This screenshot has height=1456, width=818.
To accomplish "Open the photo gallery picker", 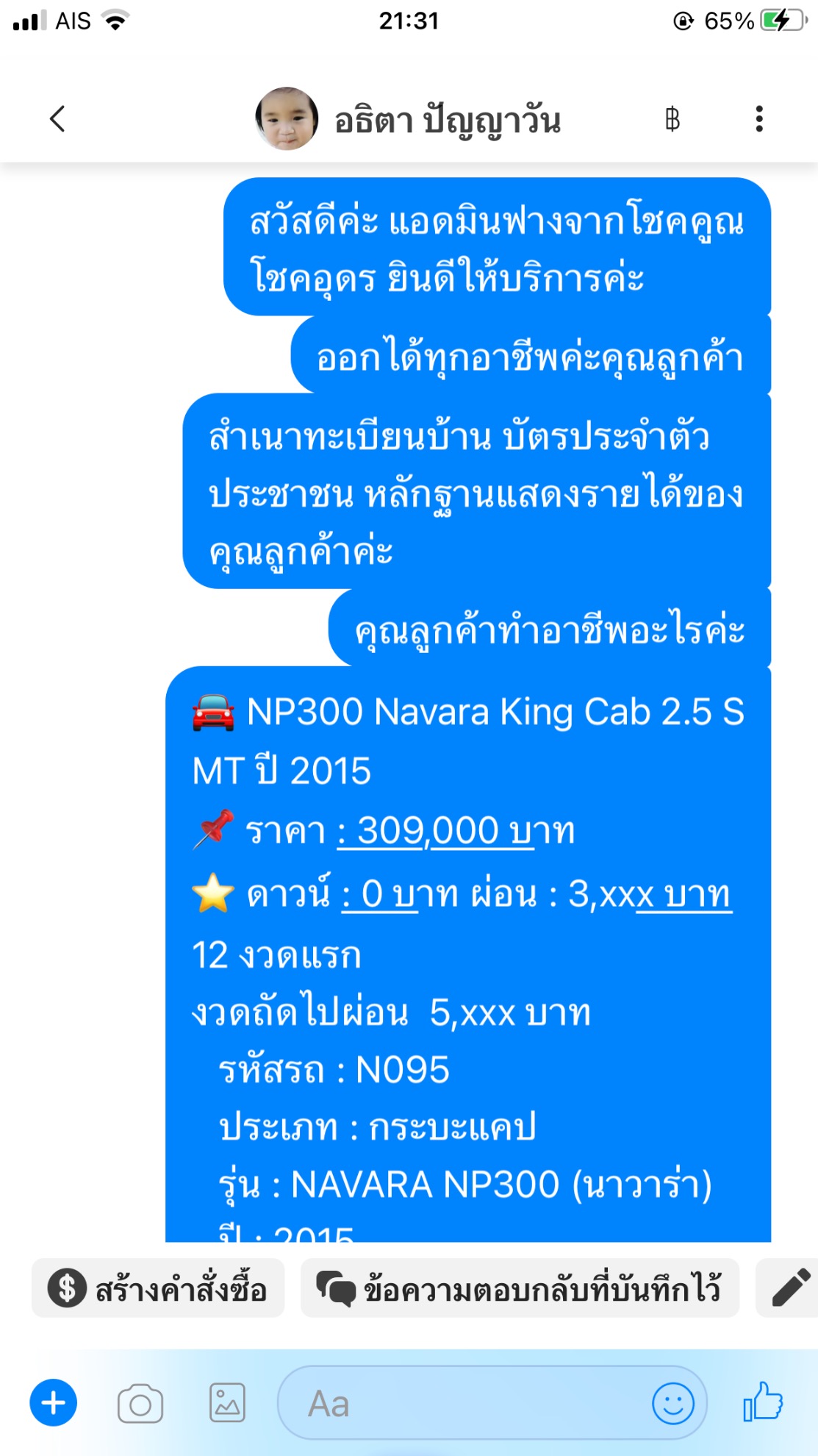I will pyautogui.click(x=227, y=1403).
